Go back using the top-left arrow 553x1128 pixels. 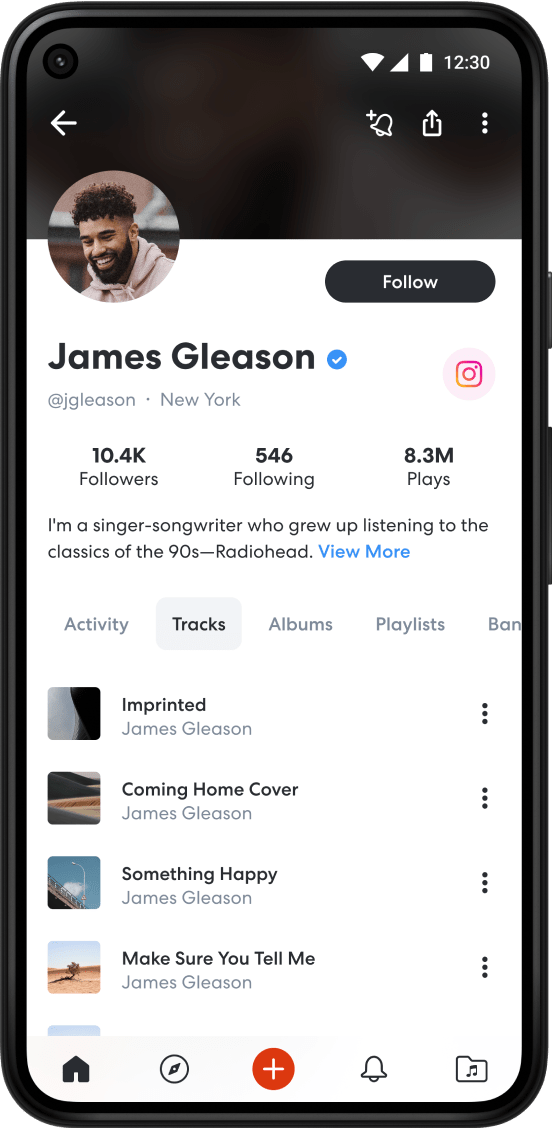pos(63,124)
